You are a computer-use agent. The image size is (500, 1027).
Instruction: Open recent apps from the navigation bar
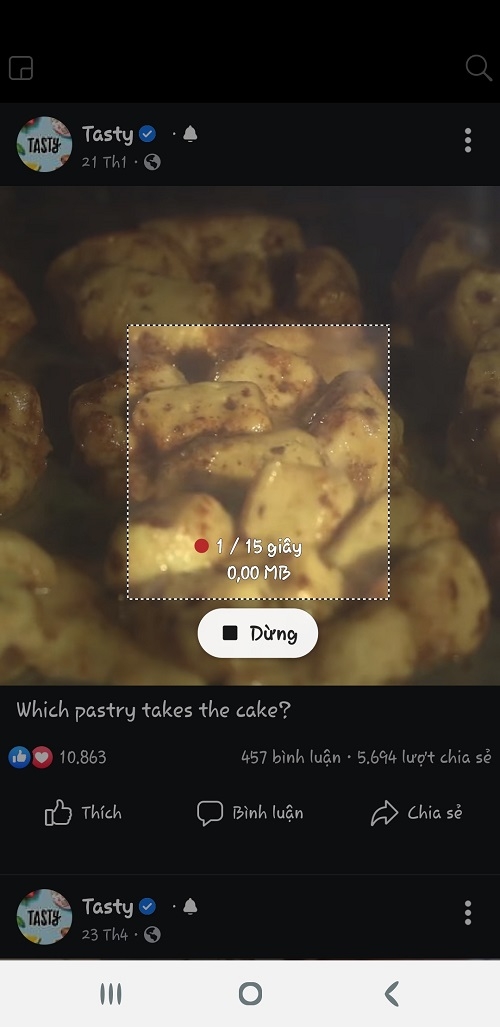pyautogui.click(x=111, y=994)
